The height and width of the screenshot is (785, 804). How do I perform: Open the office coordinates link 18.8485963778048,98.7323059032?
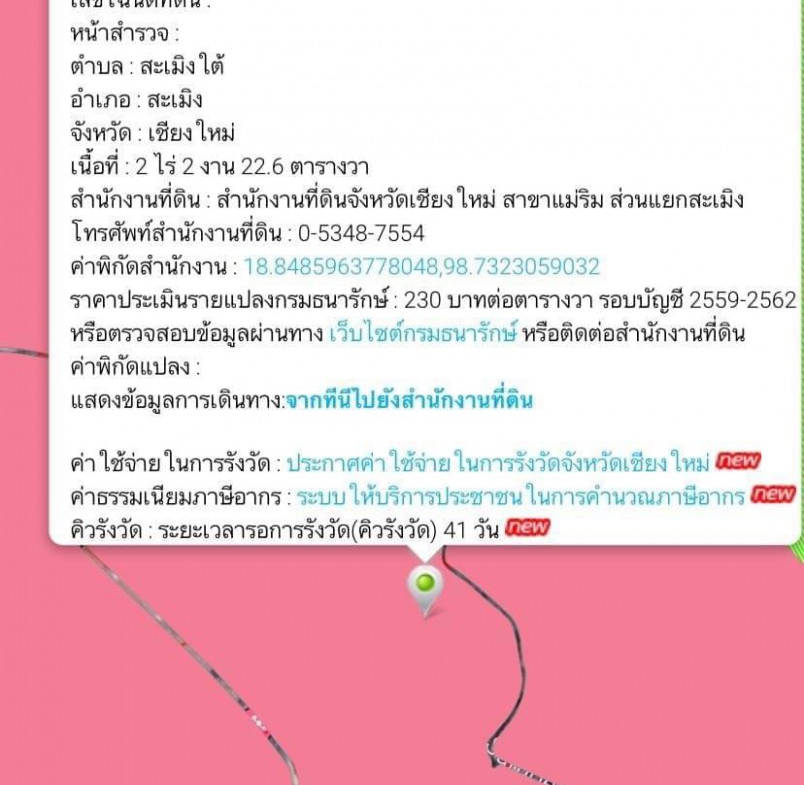421,267
